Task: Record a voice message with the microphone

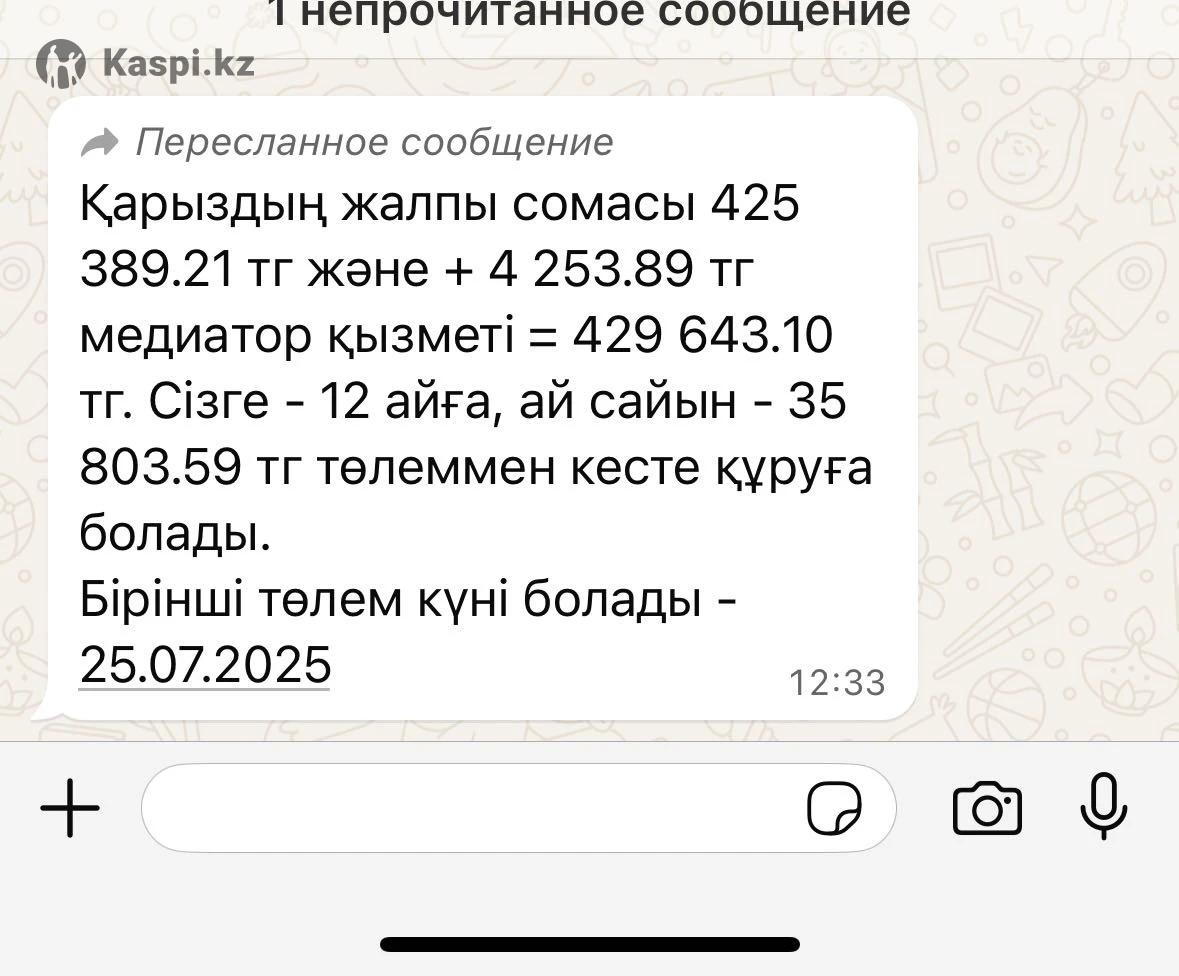Action: point(1103,807)
